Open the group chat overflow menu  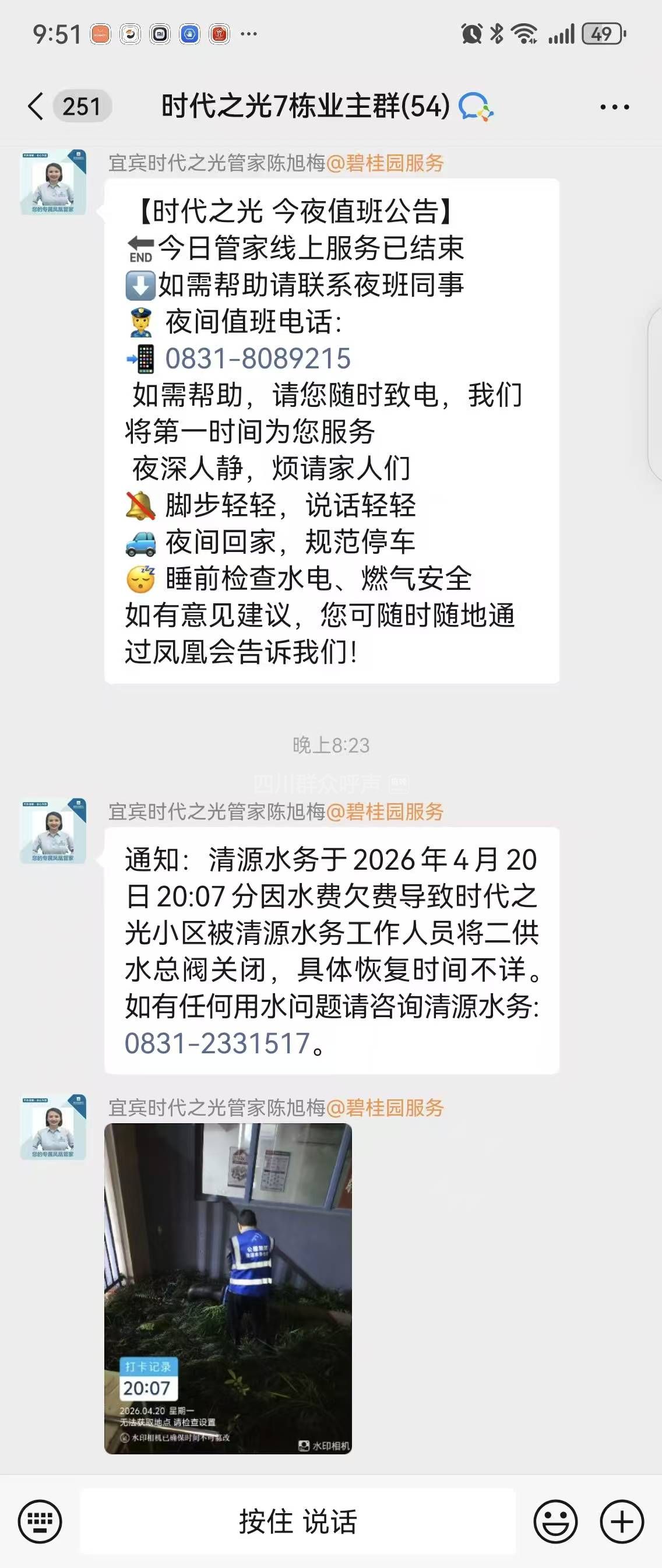pos(614,107)
